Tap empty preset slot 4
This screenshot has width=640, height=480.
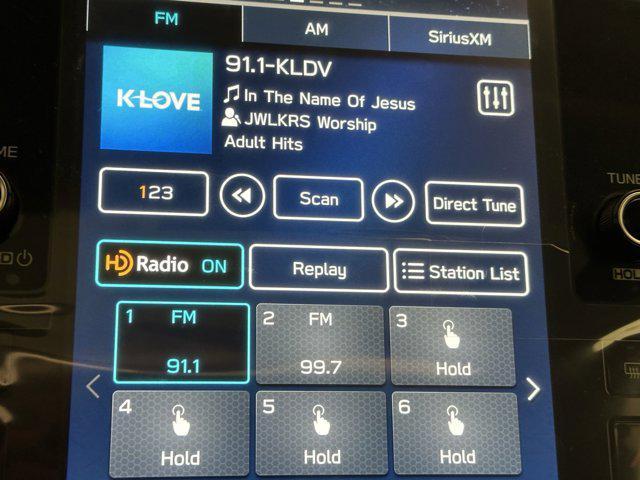(180, 435)
